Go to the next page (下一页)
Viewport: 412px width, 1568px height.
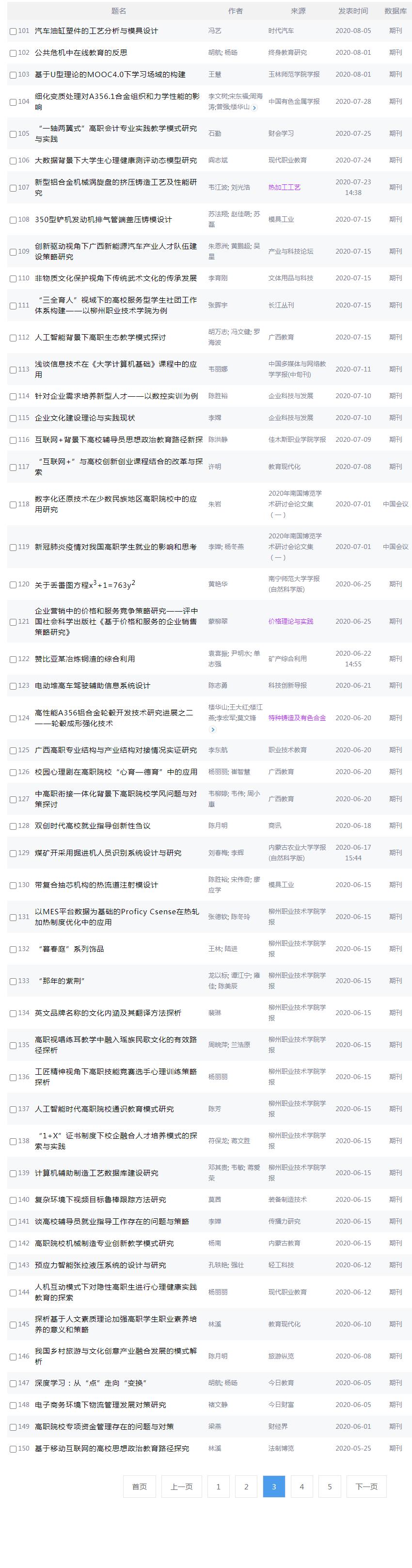pyautogui.click(x=366, y=1486)
